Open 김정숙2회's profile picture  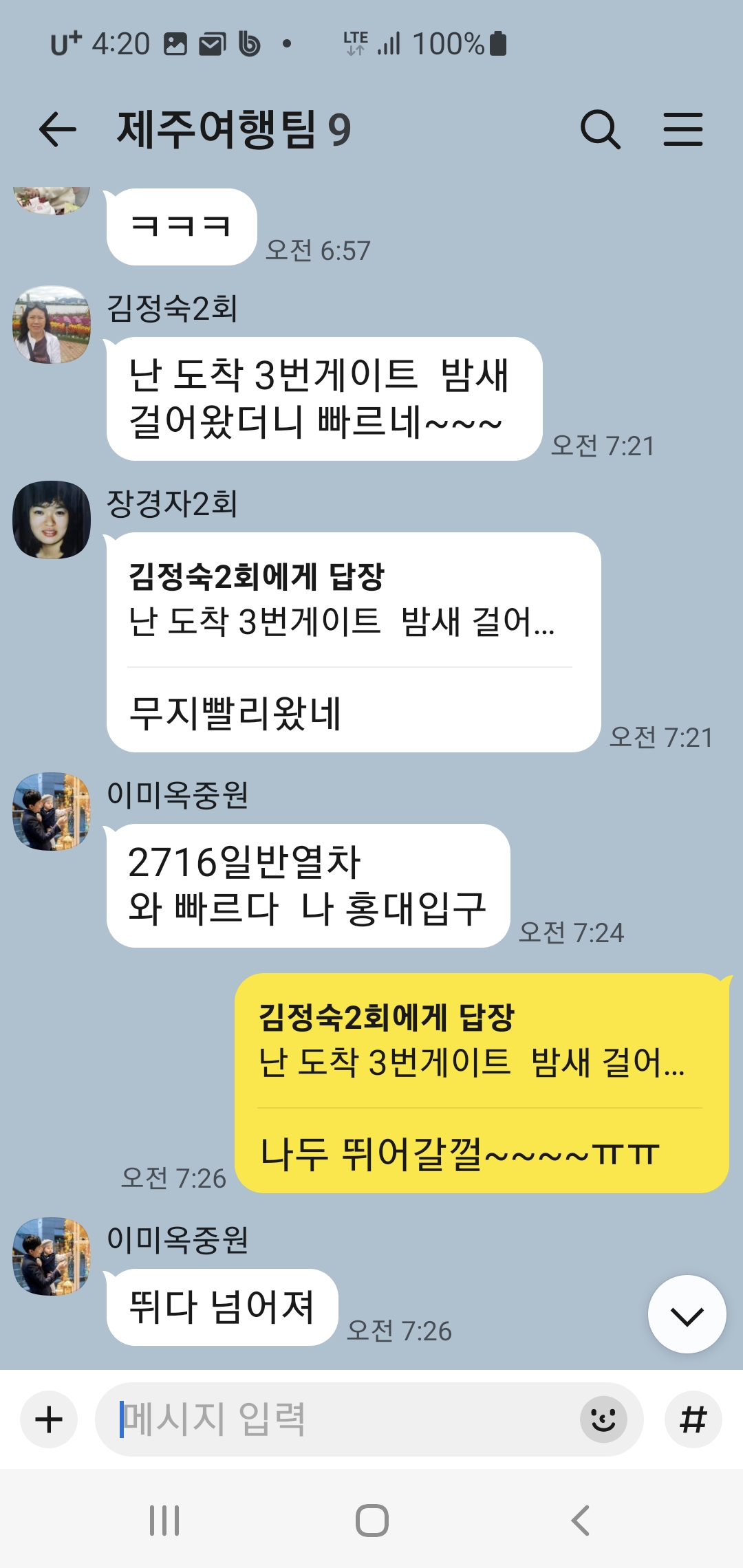tap(52, 325)
